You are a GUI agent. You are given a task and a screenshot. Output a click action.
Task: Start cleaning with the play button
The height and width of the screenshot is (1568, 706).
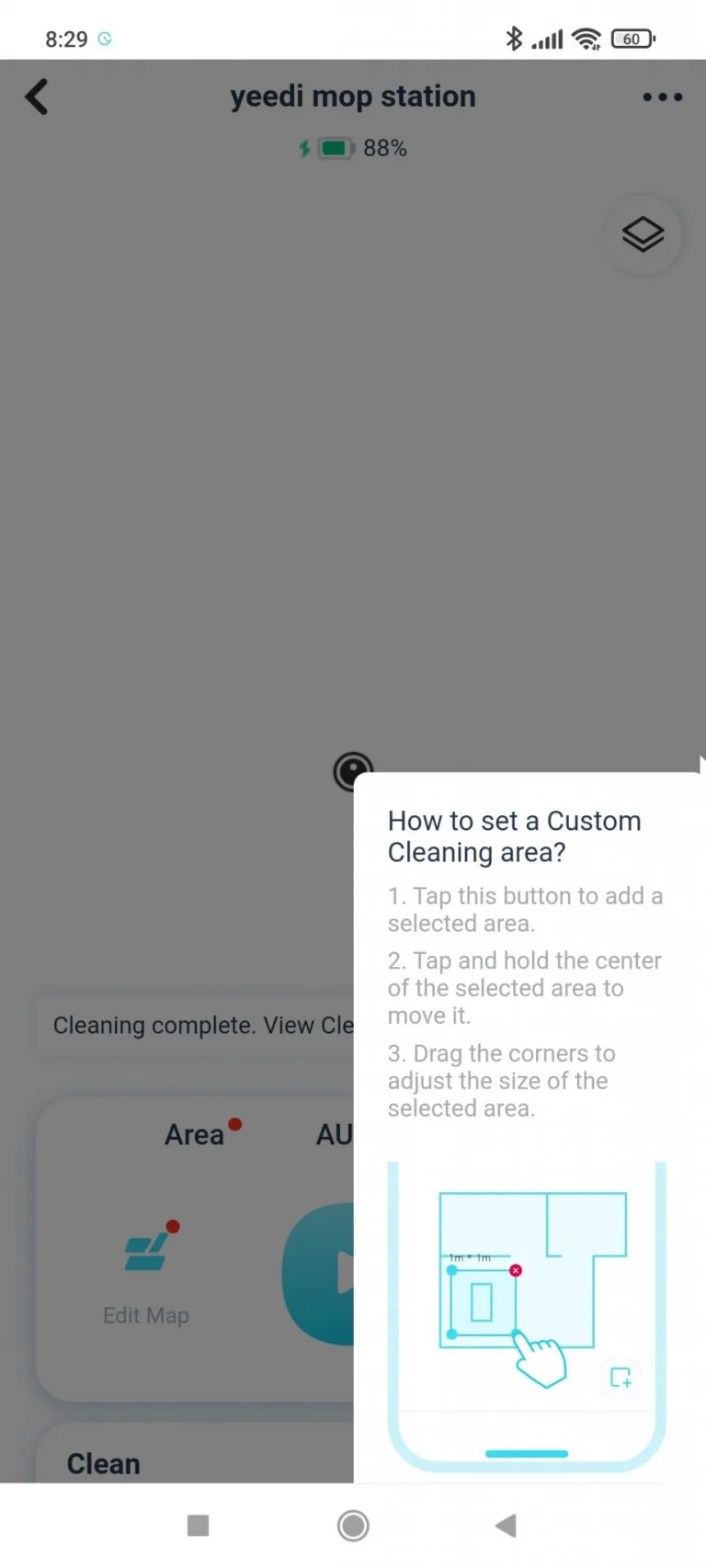click(318, 1274)
